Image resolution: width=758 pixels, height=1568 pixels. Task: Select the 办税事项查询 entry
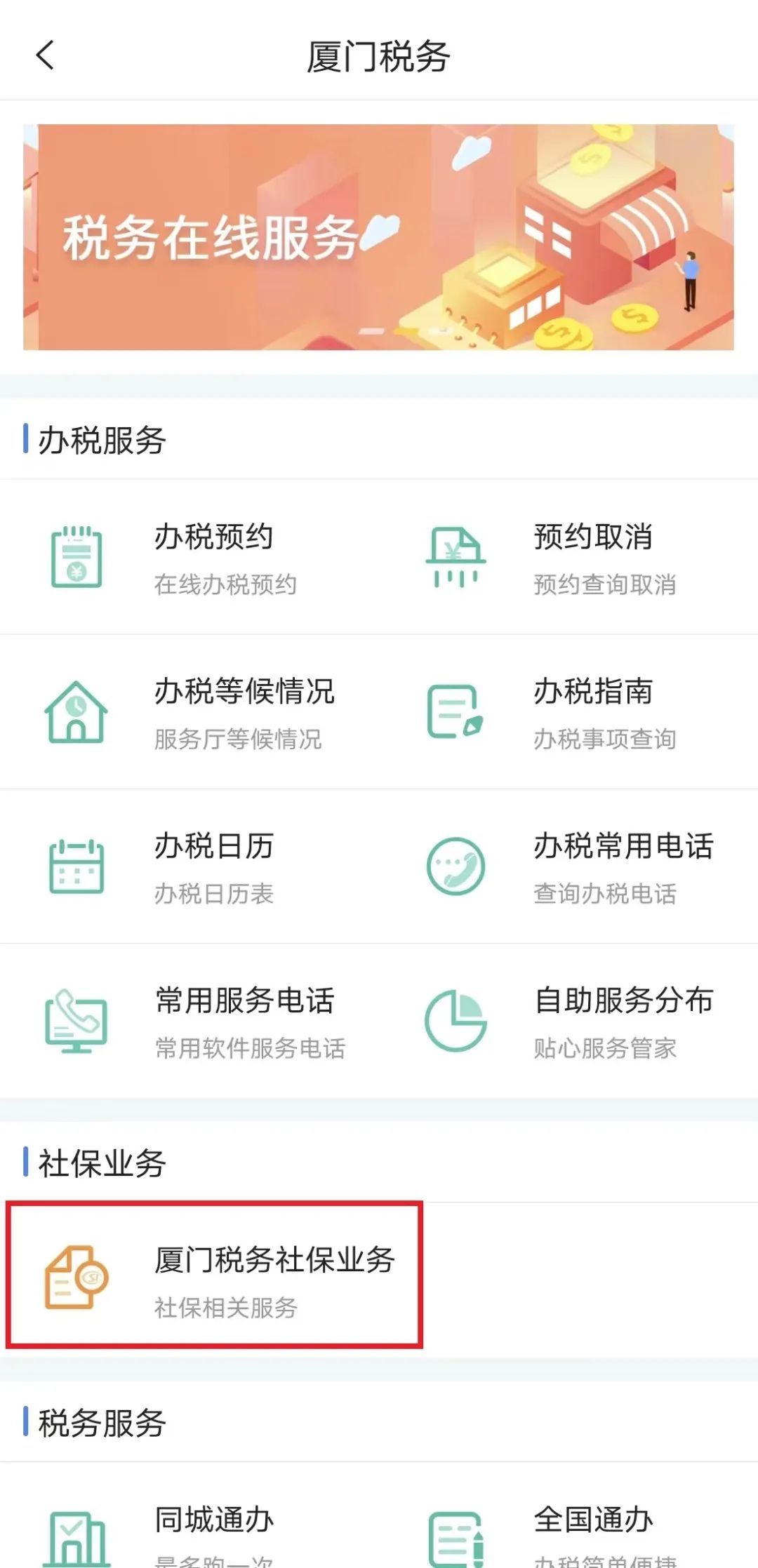coord(605,739)
